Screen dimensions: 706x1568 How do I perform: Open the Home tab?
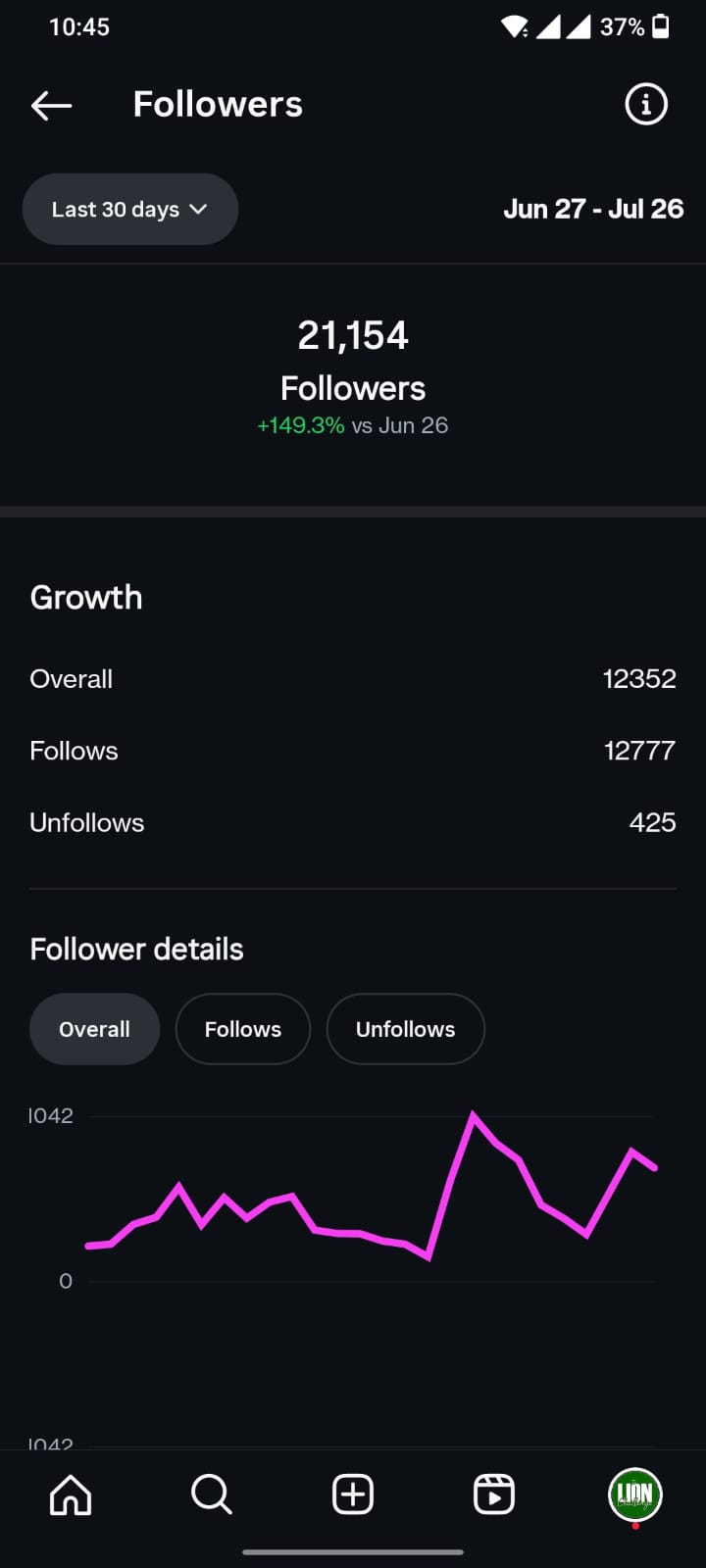pos(71,1495)
